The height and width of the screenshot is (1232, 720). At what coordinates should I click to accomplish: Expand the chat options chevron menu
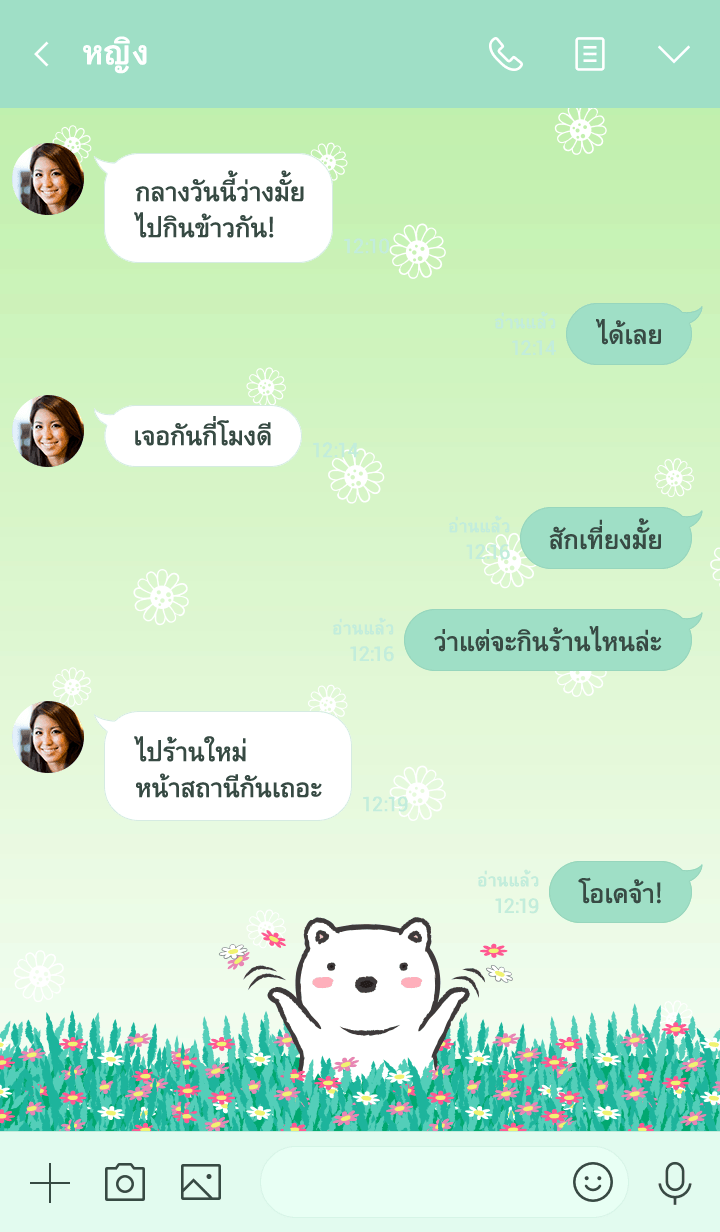coord(673,54)
